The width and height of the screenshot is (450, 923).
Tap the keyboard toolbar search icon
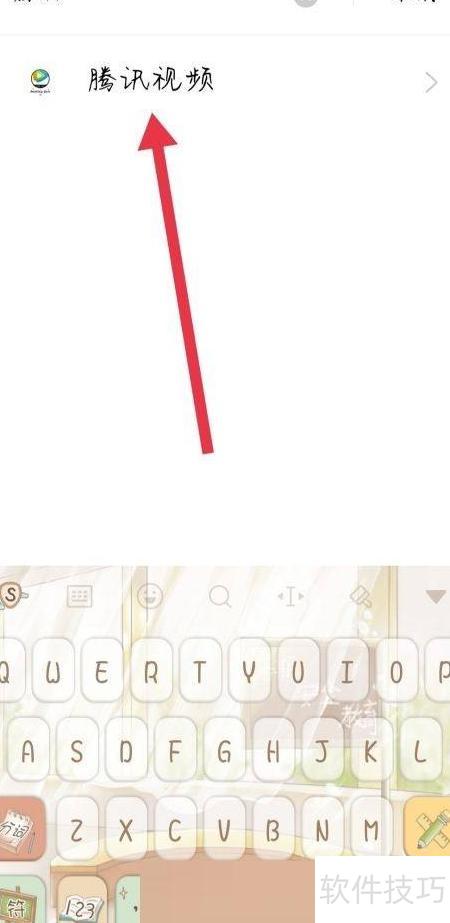[220, 596]
